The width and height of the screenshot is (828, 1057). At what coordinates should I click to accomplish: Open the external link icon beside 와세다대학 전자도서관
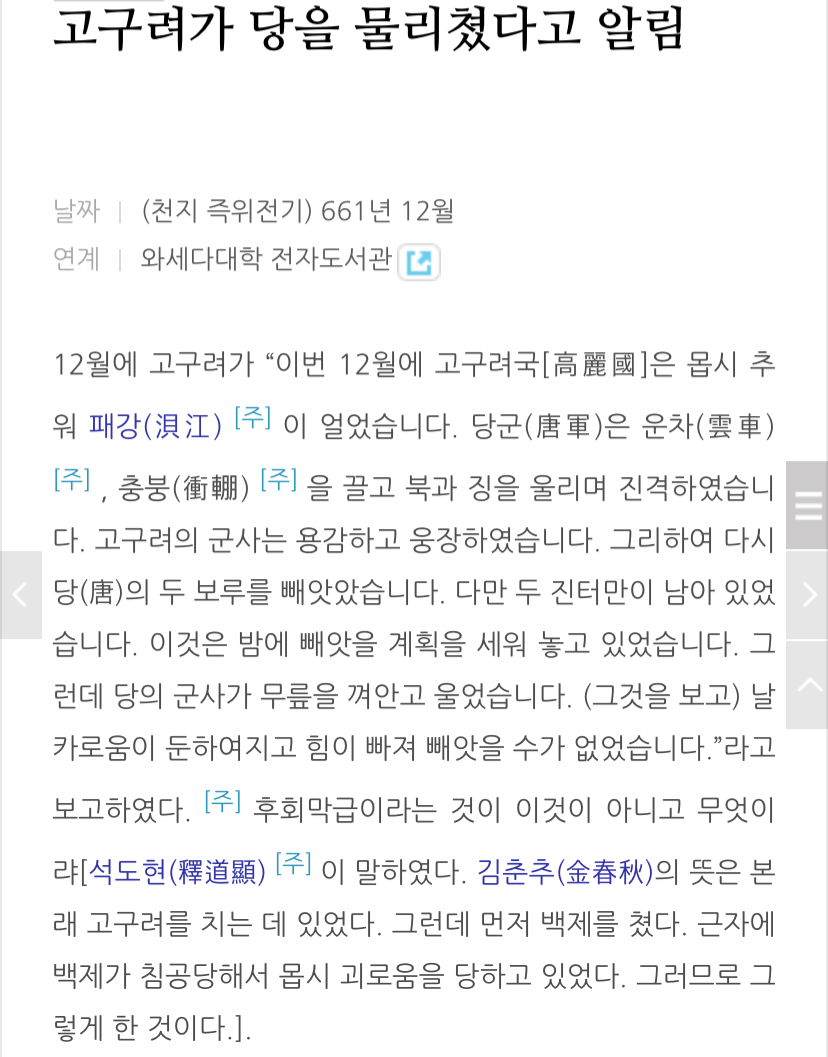coord(419,262)
